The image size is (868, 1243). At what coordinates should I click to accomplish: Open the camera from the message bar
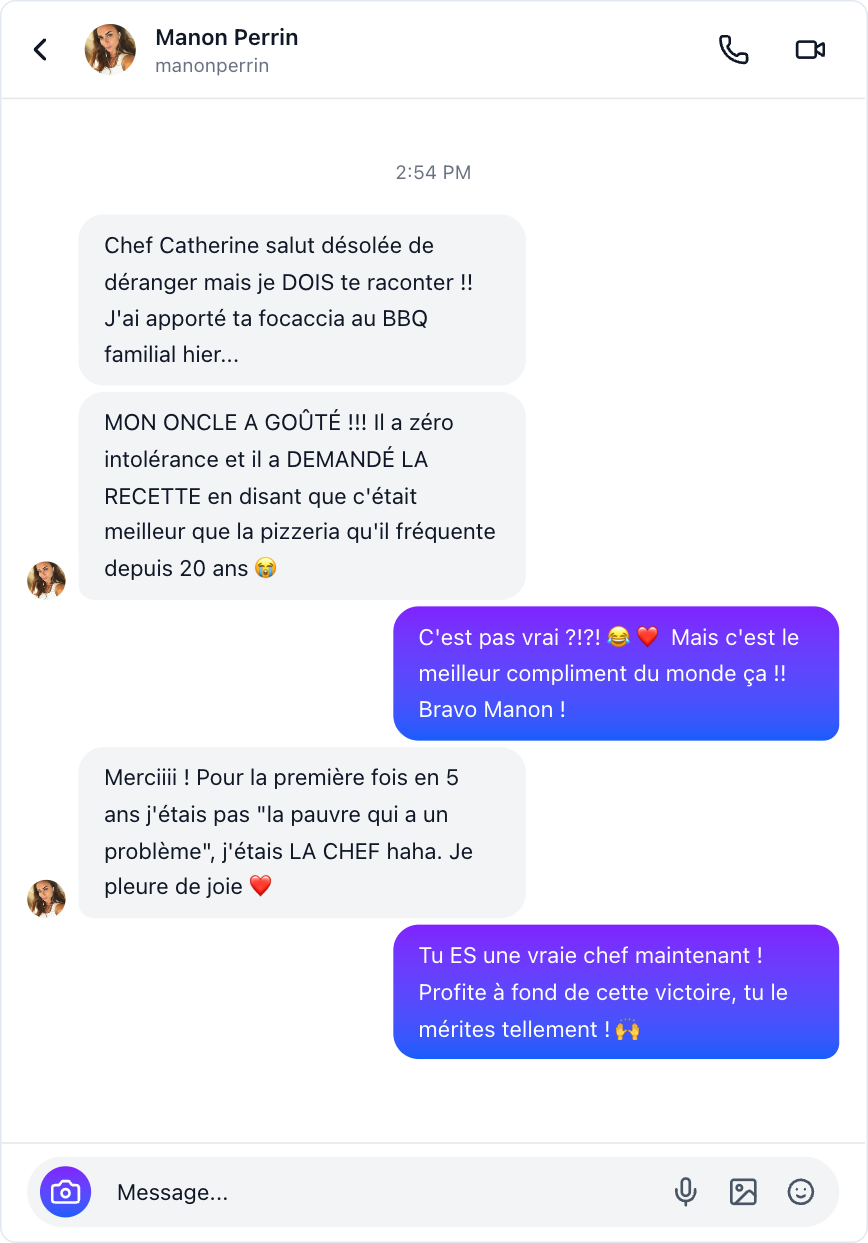tap(66, 1192)
